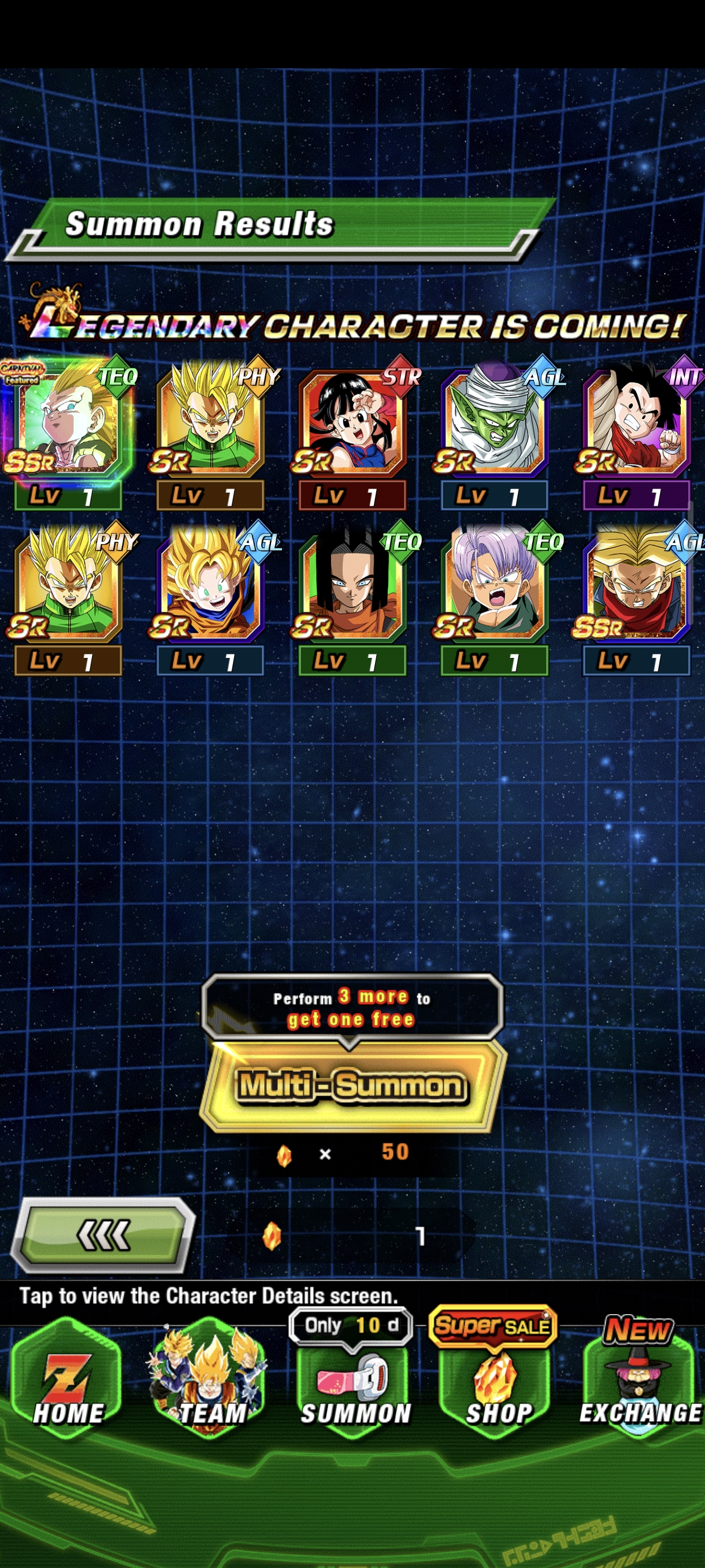Tap the Multi-Summon button

[352, 1085]
